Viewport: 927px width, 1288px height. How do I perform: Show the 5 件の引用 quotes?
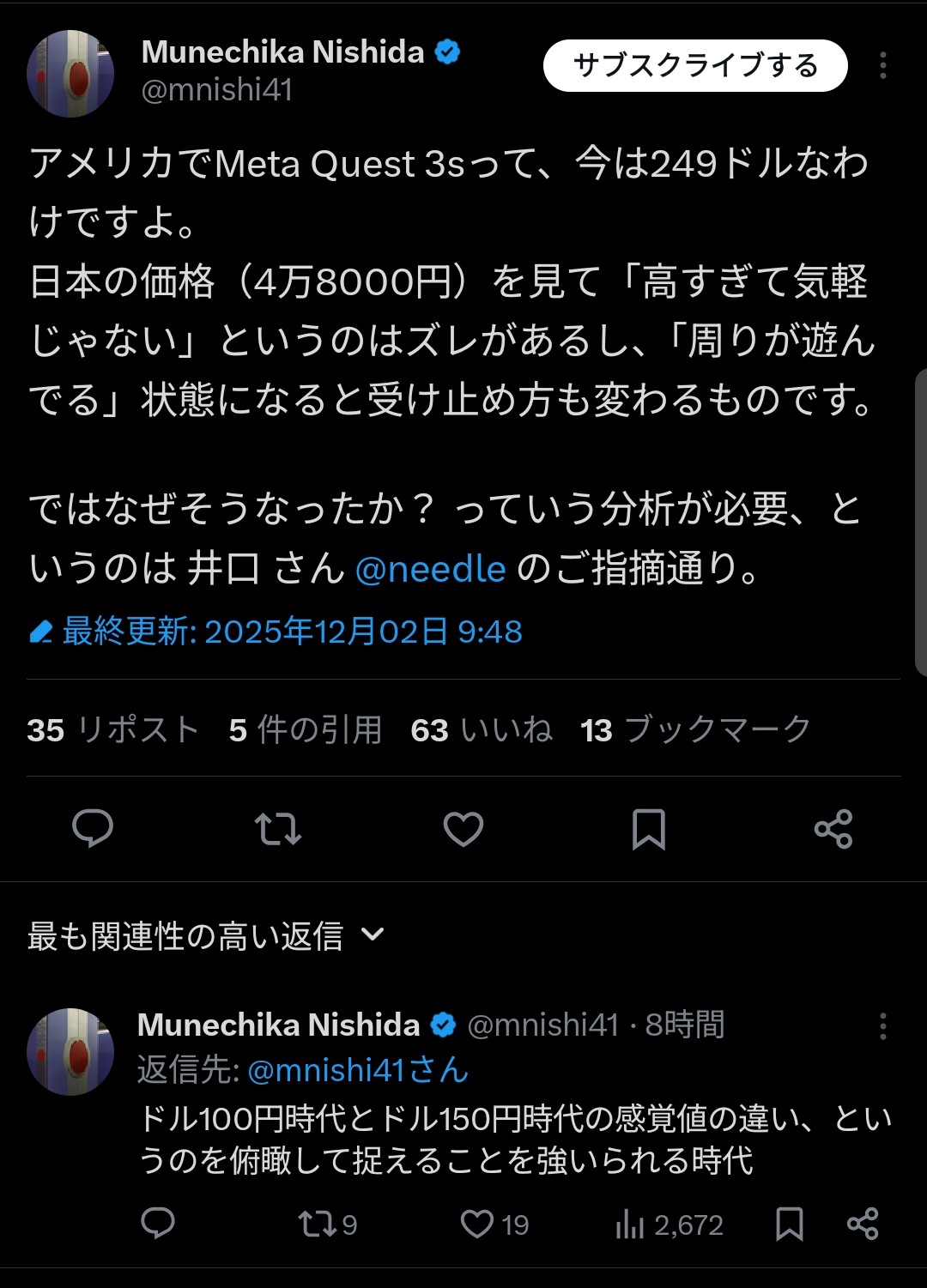(x=305, y=730)
